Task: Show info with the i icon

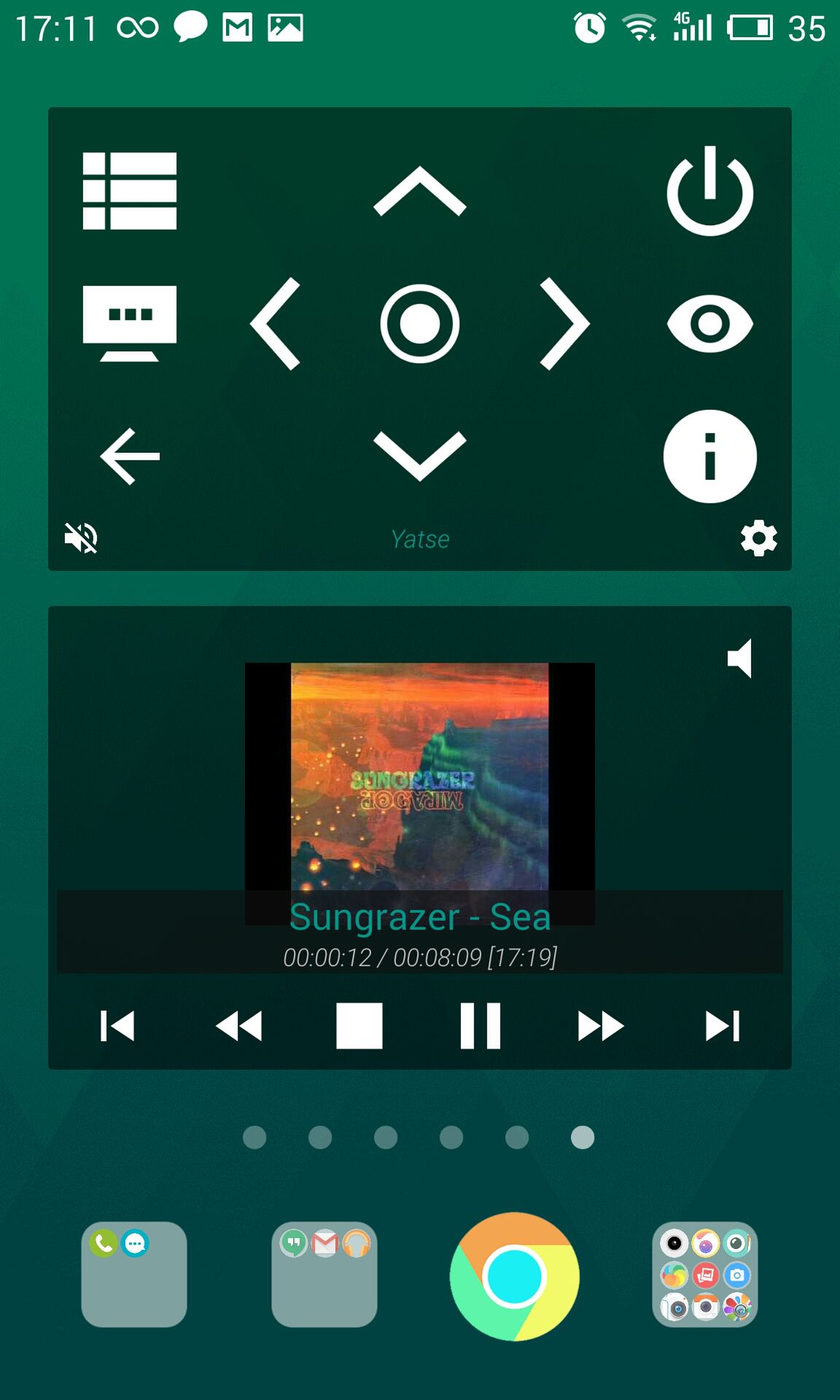Action: pos(710,456)
